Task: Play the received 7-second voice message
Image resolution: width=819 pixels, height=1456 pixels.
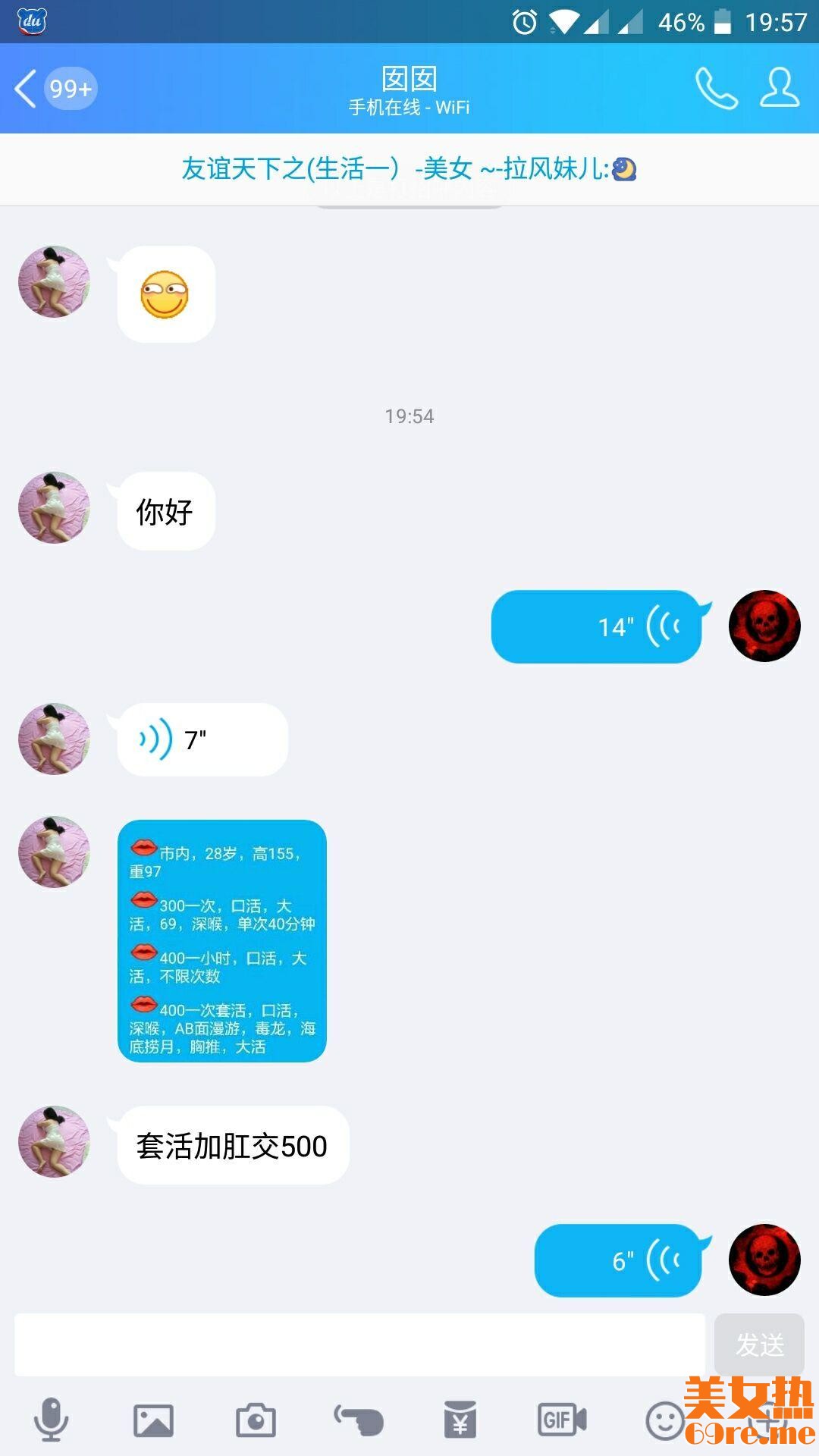Action: pyautogui.click(x=202, y=739)
